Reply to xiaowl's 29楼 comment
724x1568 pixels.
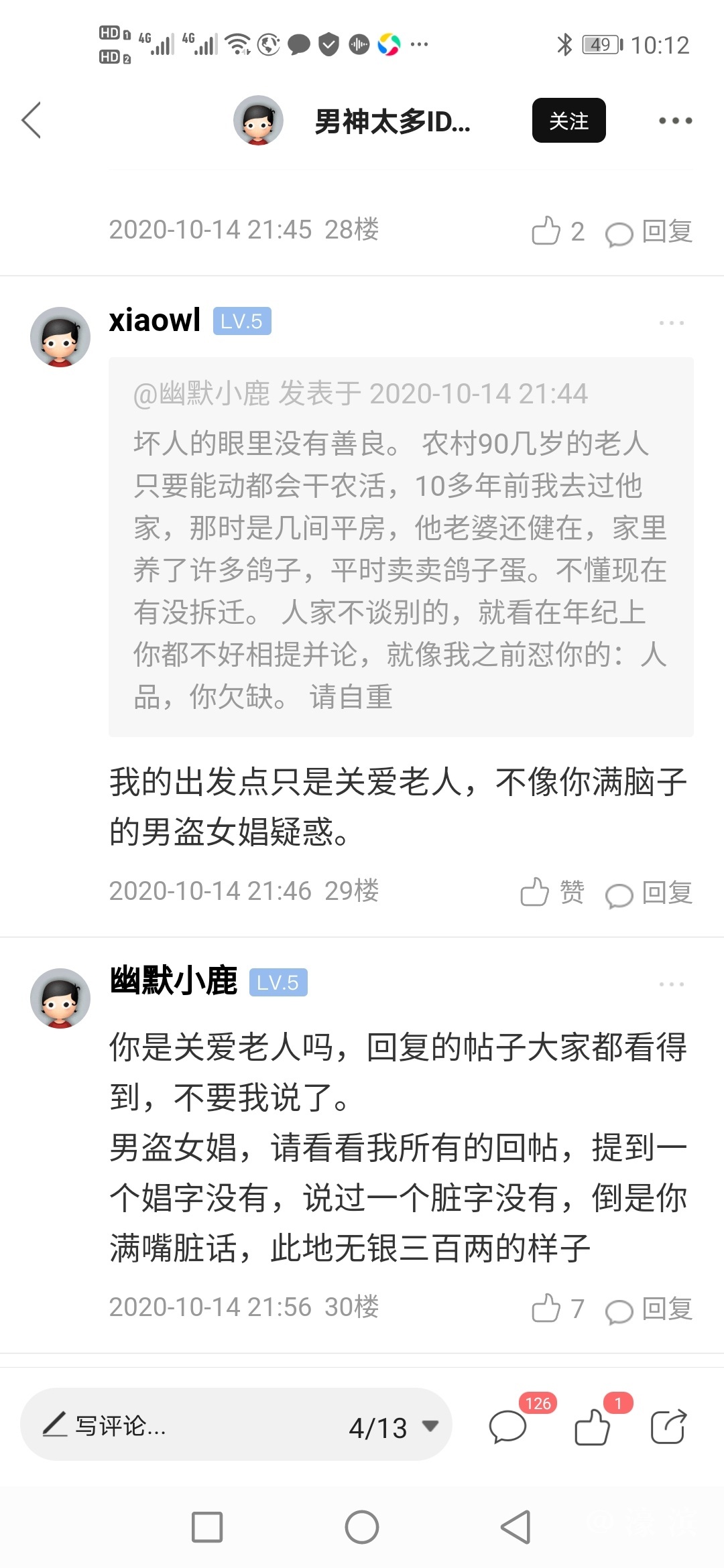pyautogui.click(x=649, y=893)
